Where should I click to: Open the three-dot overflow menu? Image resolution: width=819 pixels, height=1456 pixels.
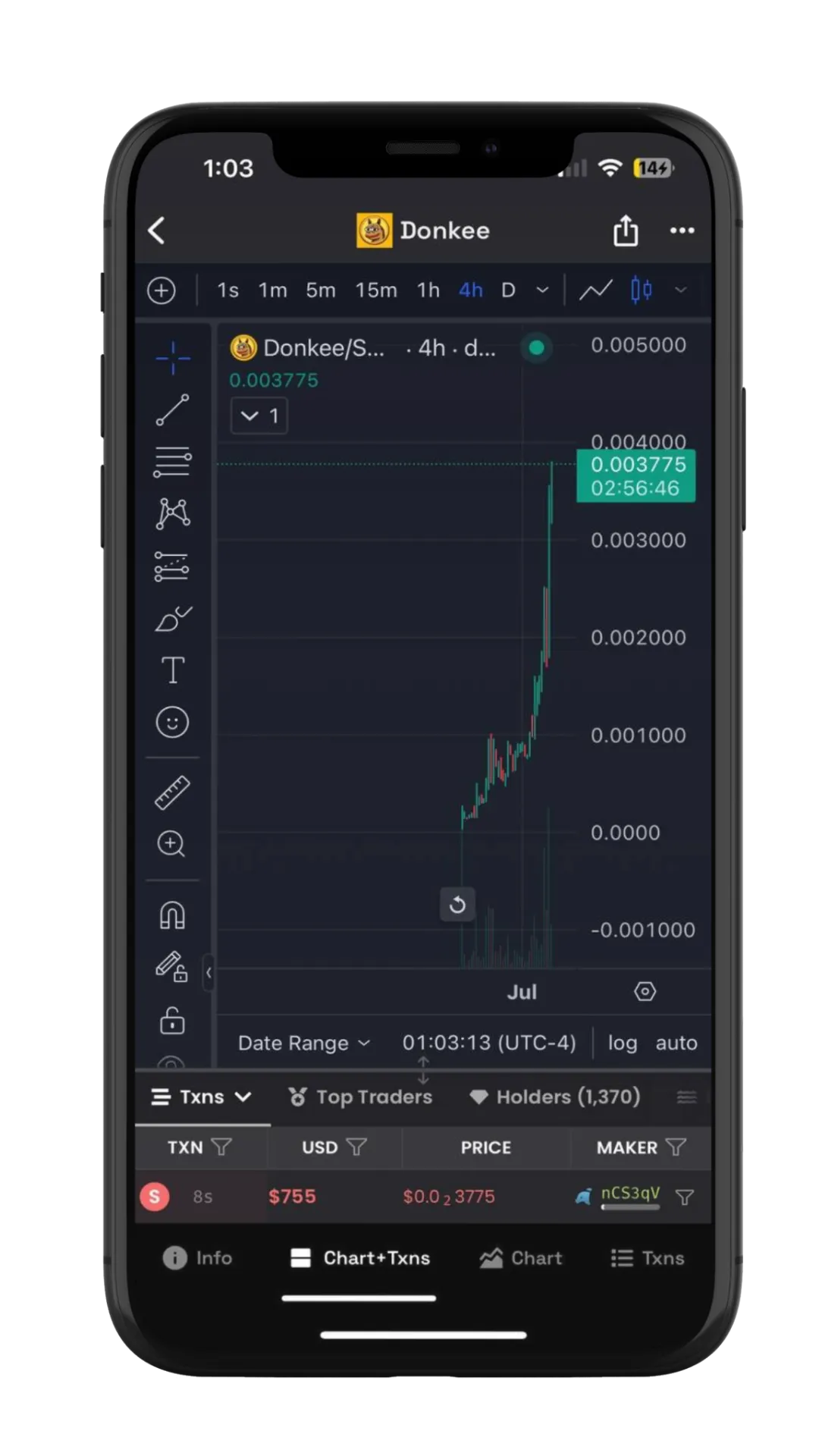tap(682, 231)
